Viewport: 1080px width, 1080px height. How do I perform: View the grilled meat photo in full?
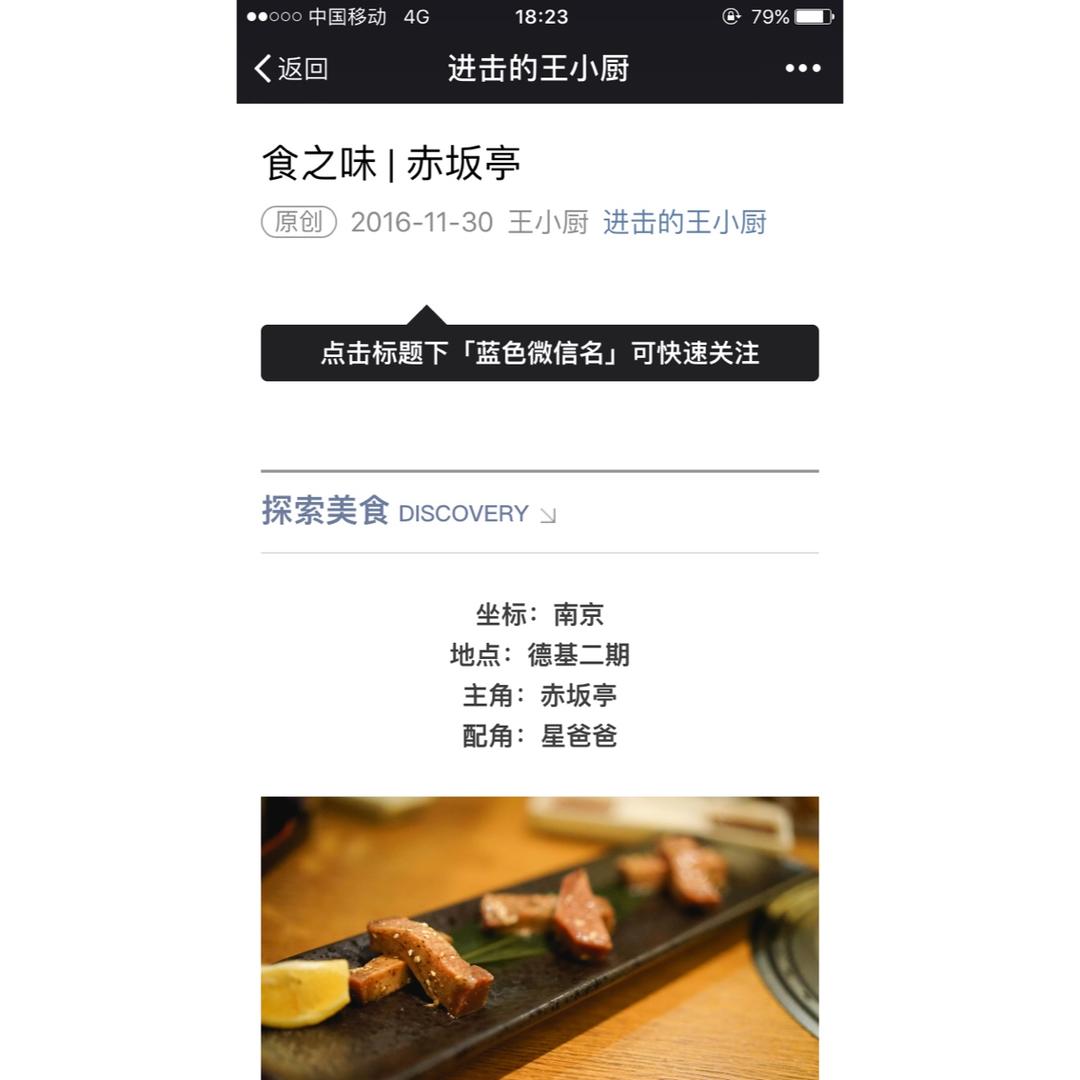[540, 937]
